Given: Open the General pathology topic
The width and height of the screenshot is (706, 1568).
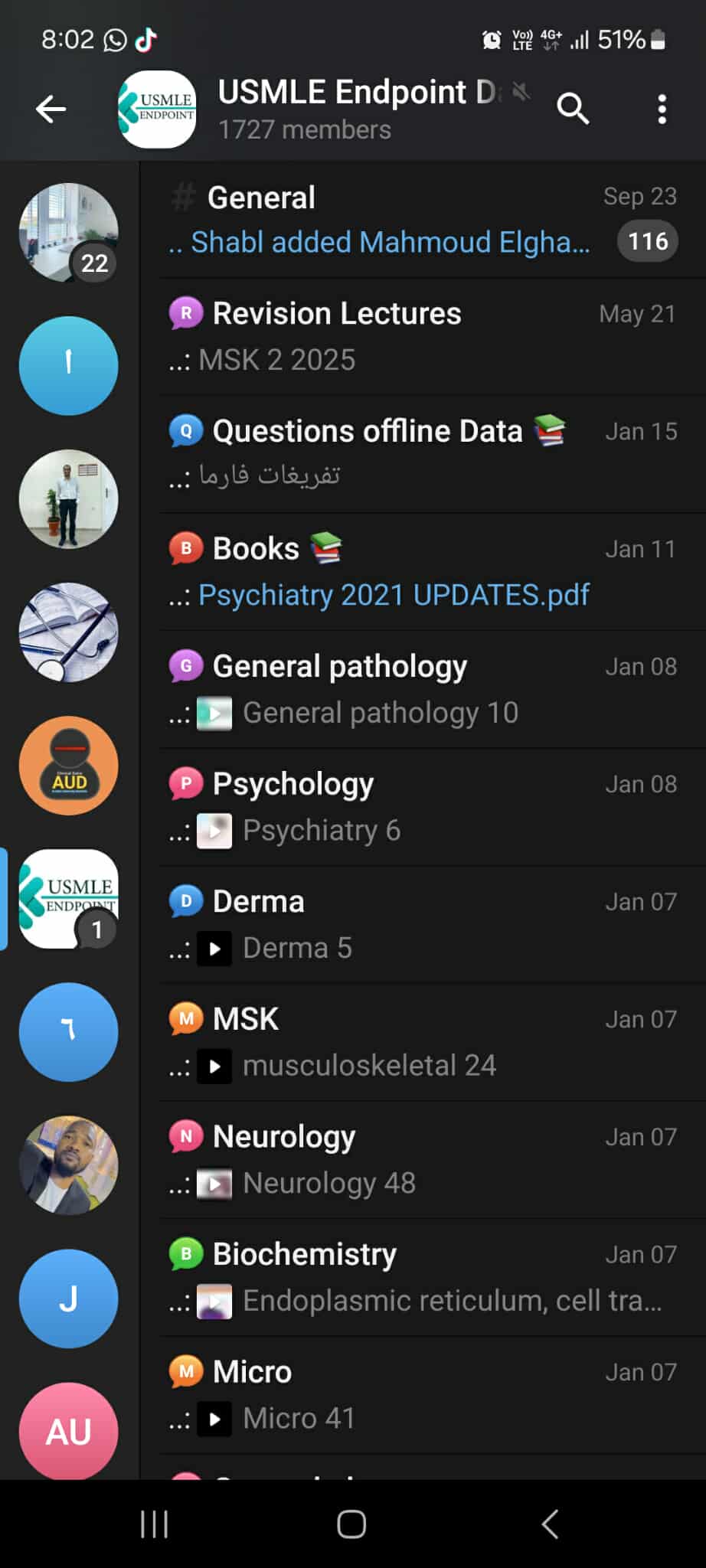Looking at the screenshot, I should pos(421,689).
